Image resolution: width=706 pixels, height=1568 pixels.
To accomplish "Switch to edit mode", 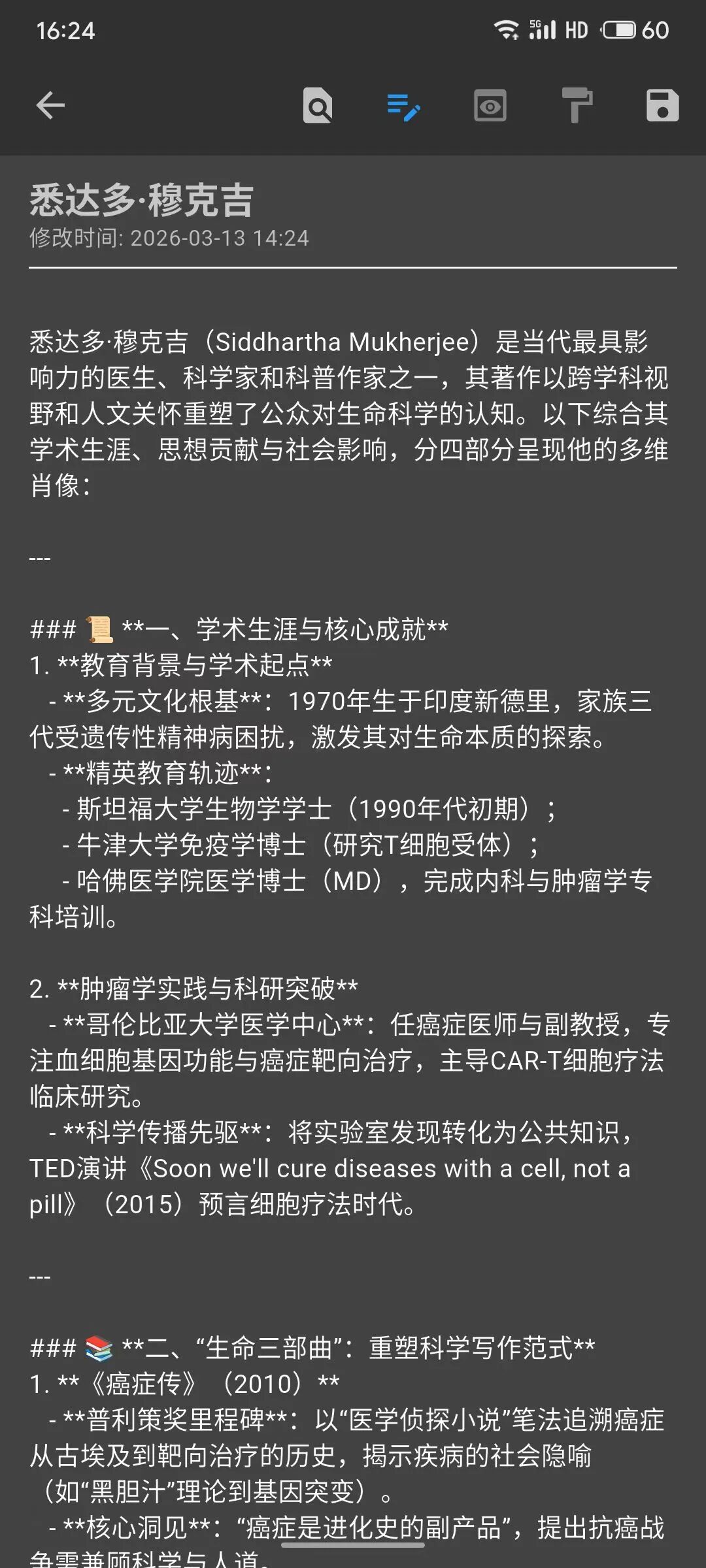I will coord(403,106).
